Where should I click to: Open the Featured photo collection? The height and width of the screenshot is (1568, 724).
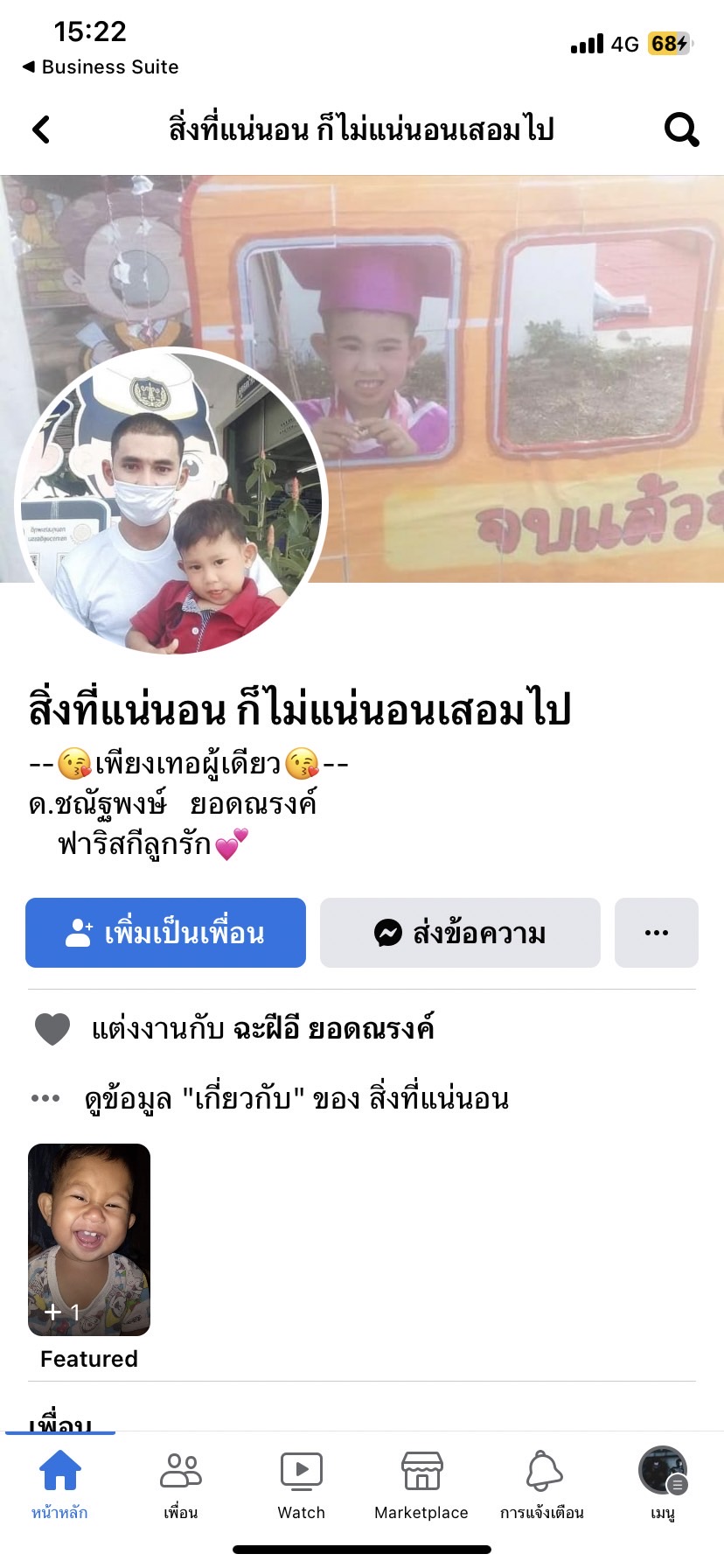(89, 1239)
